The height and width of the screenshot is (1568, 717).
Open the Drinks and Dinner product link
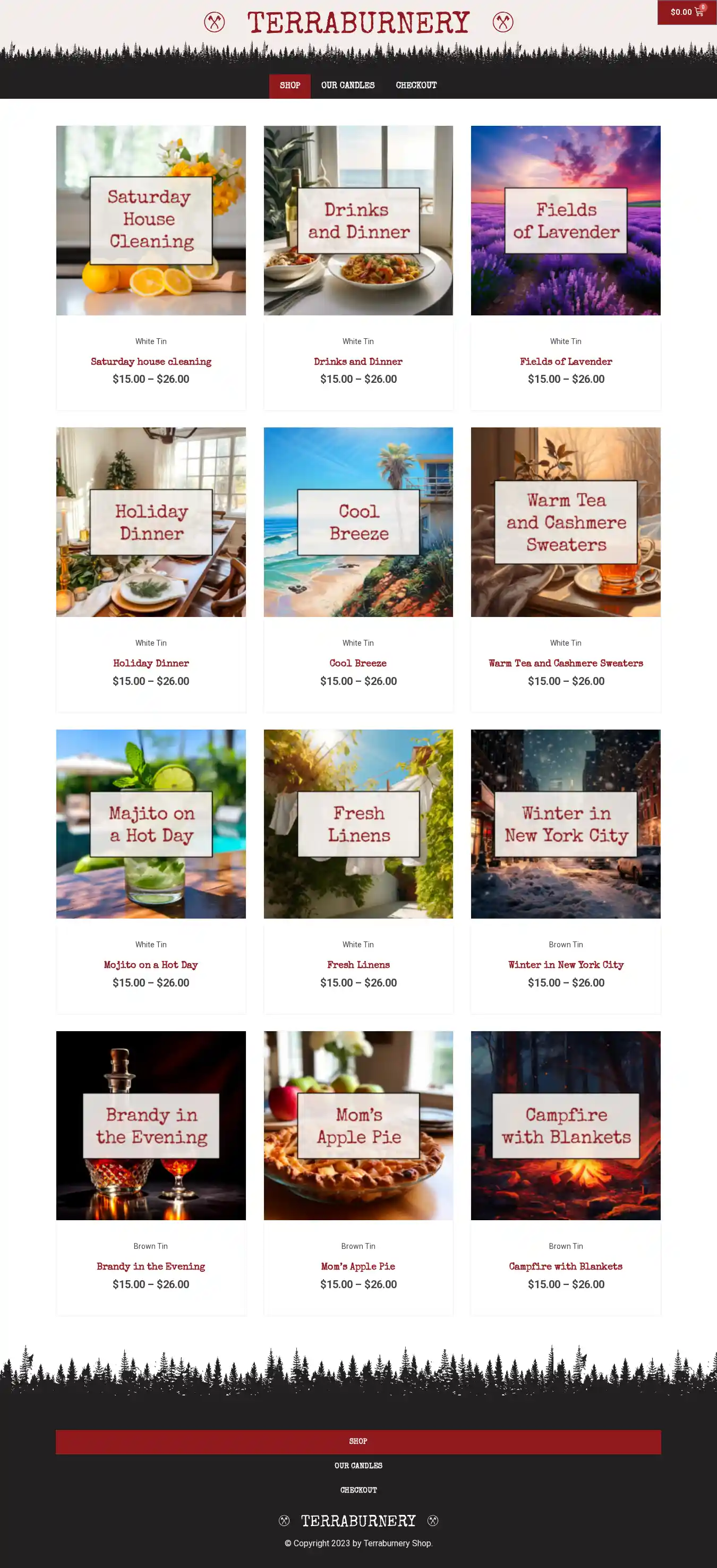click(358, 362)
